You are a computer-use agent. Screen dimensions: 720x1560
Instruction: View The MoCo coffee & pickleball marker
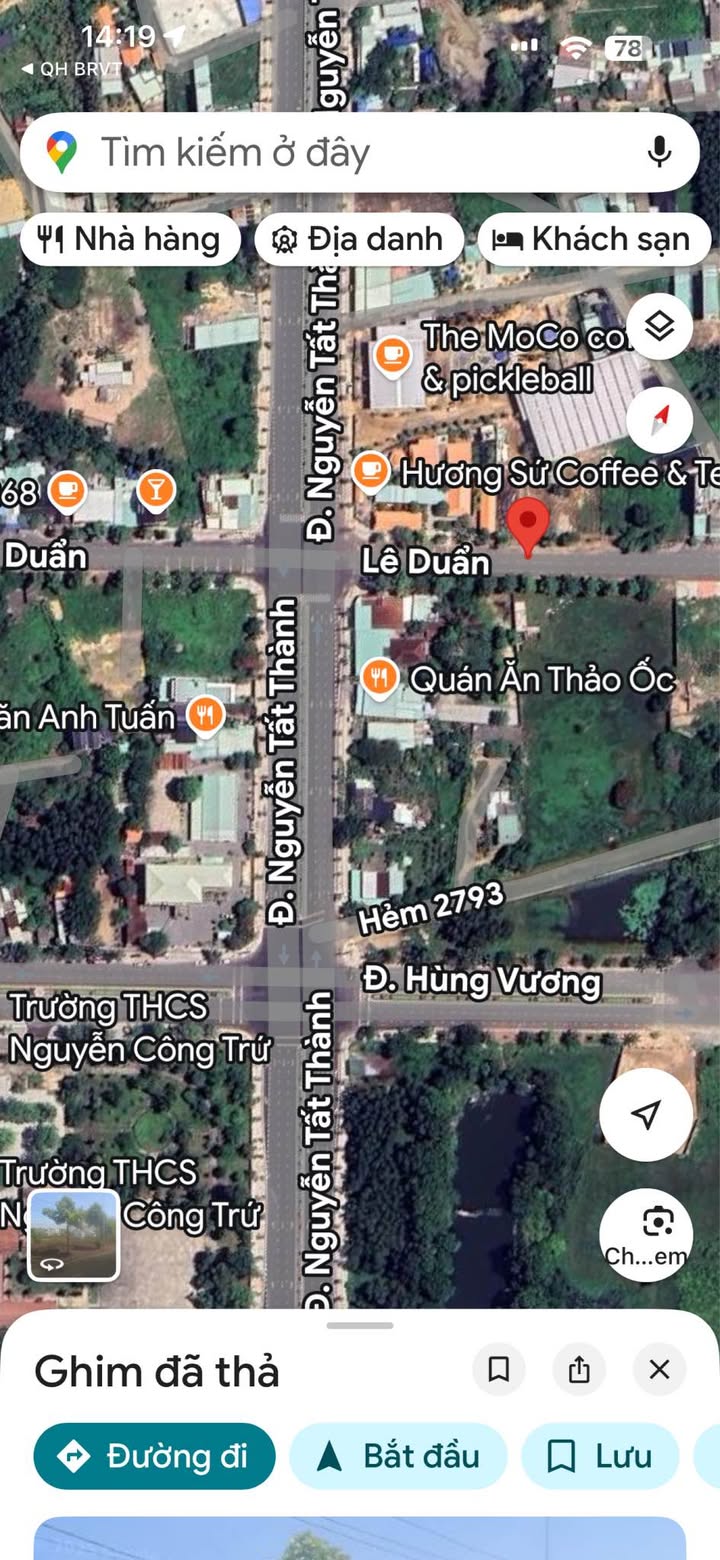[x=391, y=355]
